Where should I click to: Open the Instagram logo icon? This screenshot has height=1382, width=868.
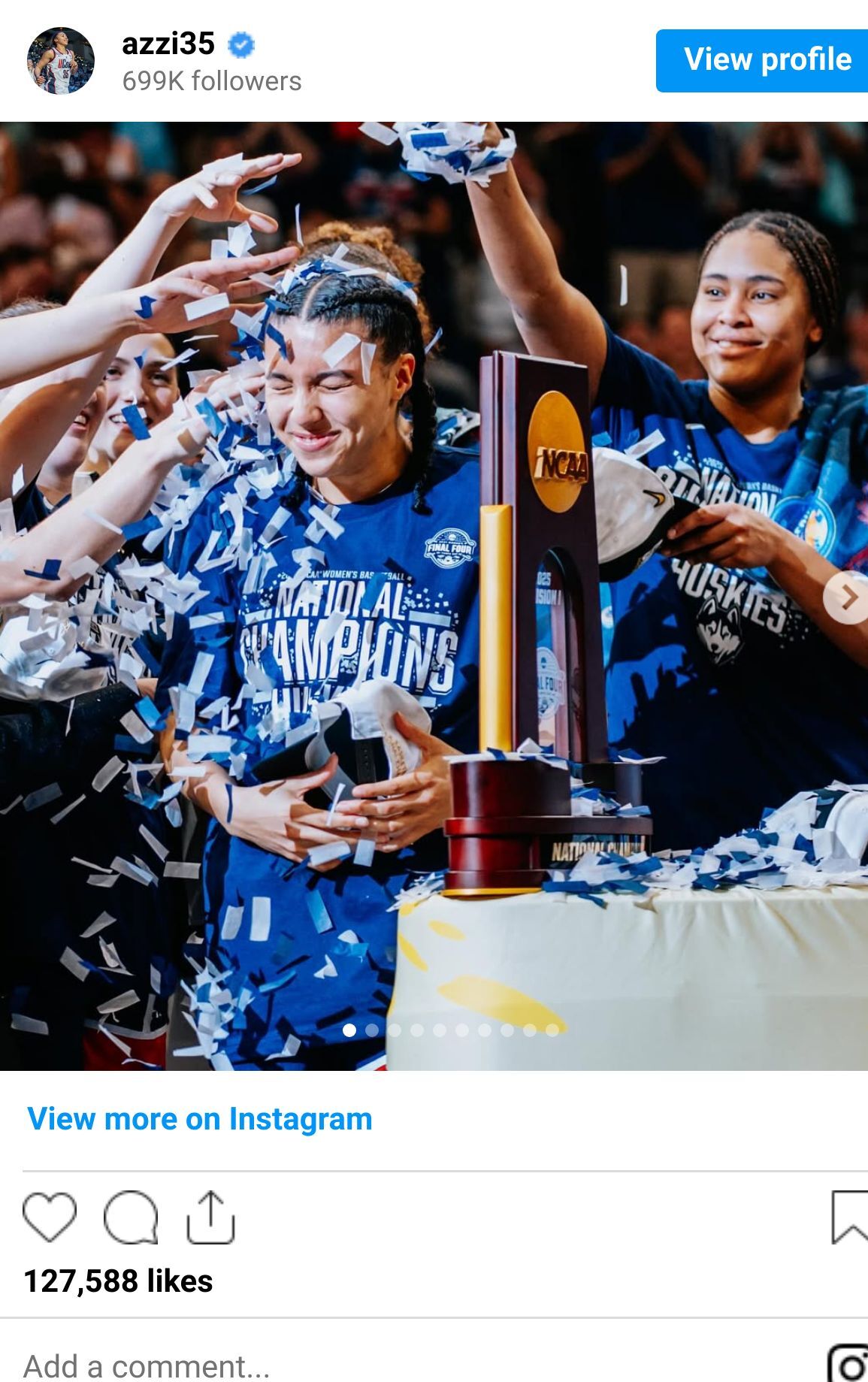tap(848, 1364)
